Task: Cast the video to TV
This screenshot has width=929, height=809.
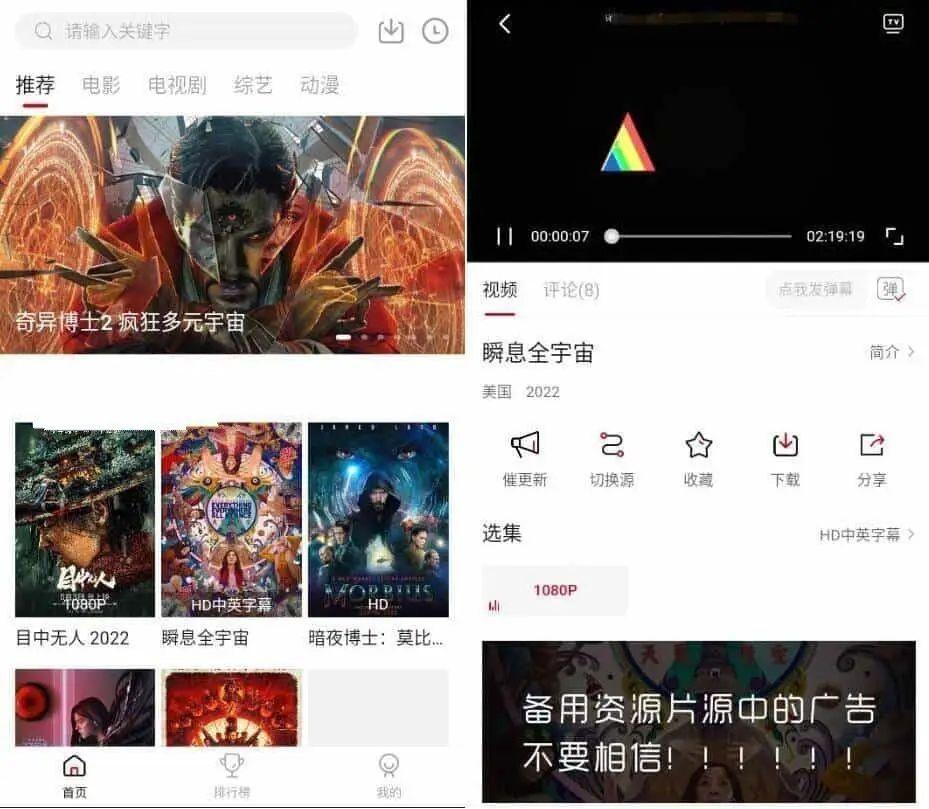Action: [x=893, y=23]
